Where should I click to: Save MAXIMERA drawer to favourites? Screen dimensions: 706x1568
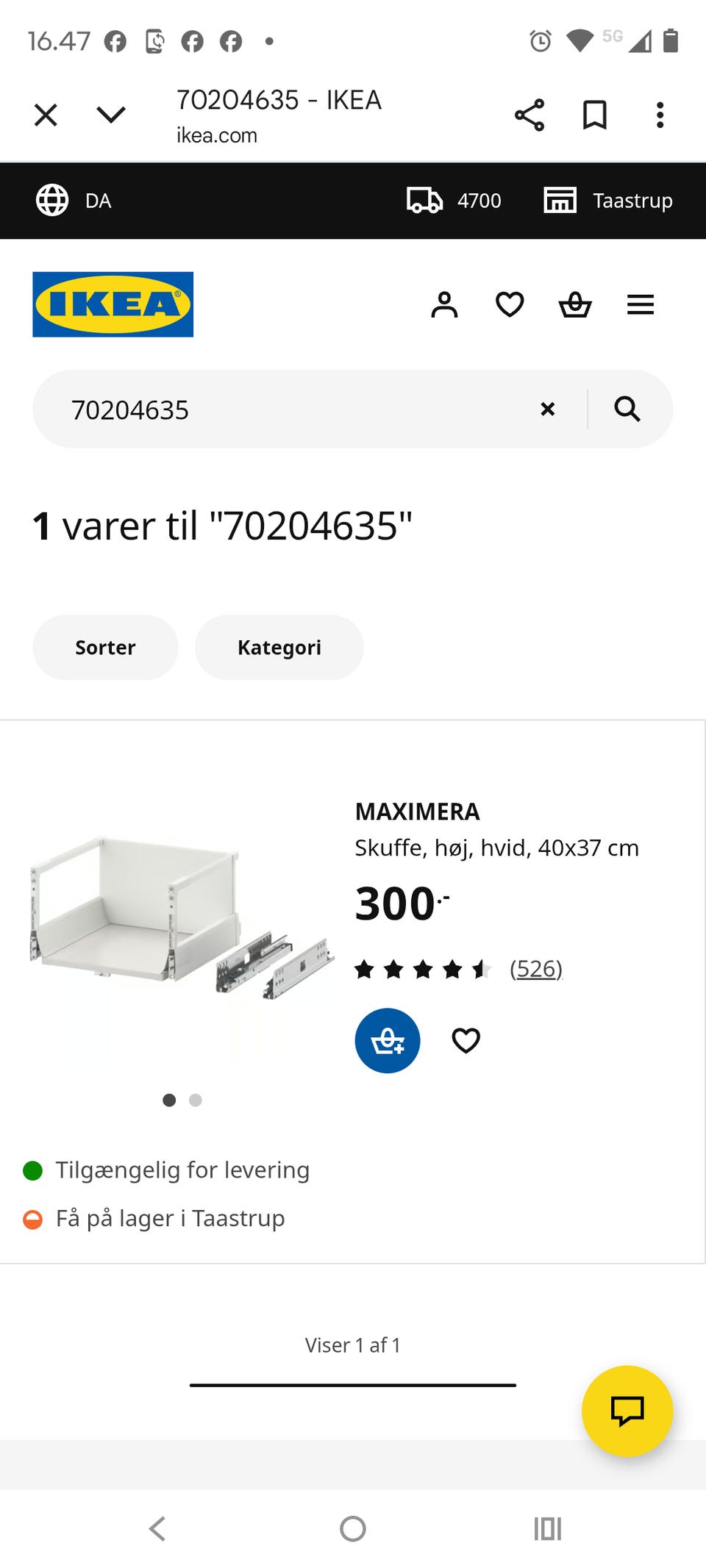[466, 1040]
